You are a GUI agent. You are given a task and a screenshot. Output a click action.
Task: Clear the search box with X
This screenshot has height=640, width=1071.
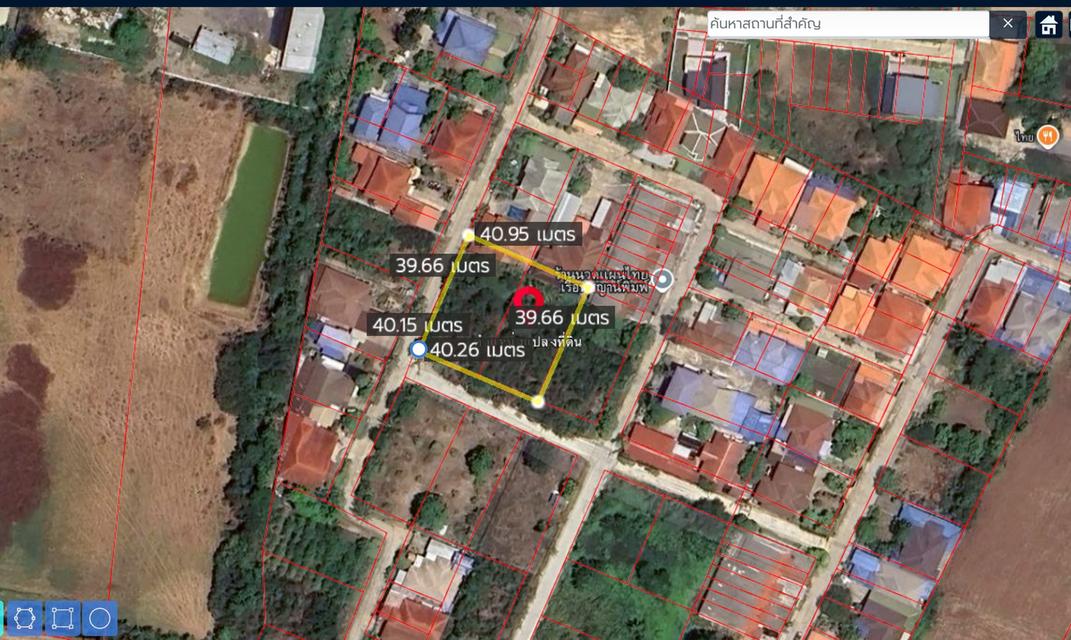[1008, 23]
